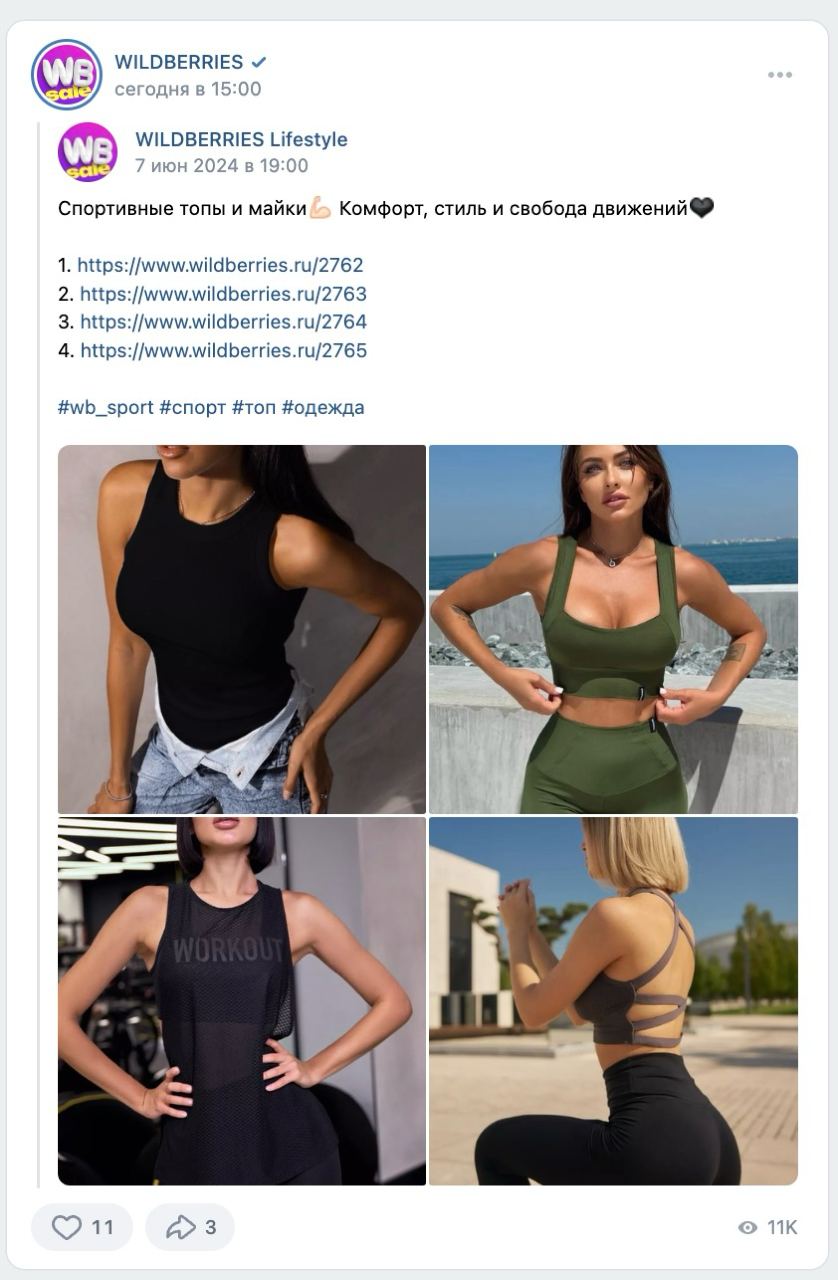Tap the #спорт hashtag

pyautogui.click(x=192, y=407)
